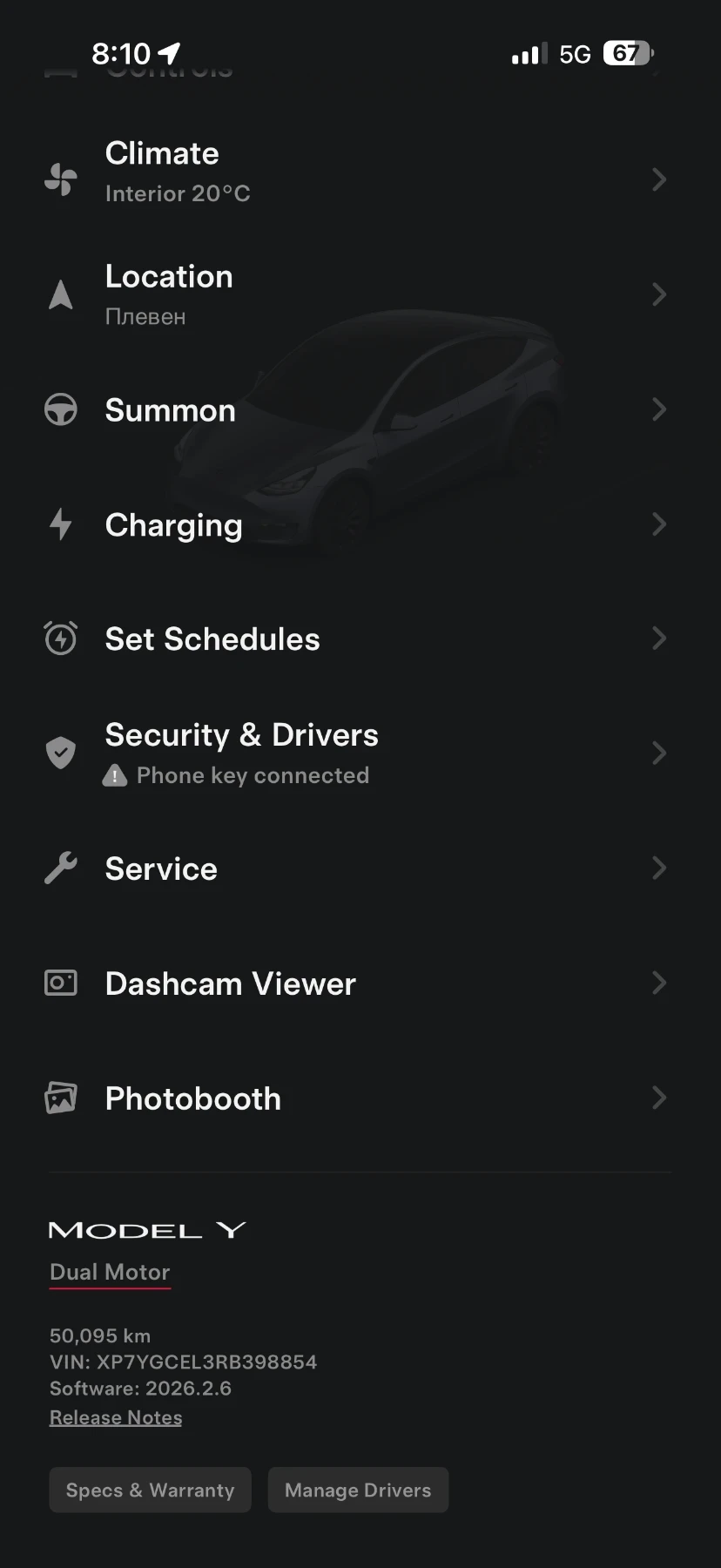This screenshot has width=721, height=1568.
Task: Read the software Release Notes
Action: (116, 1417)
